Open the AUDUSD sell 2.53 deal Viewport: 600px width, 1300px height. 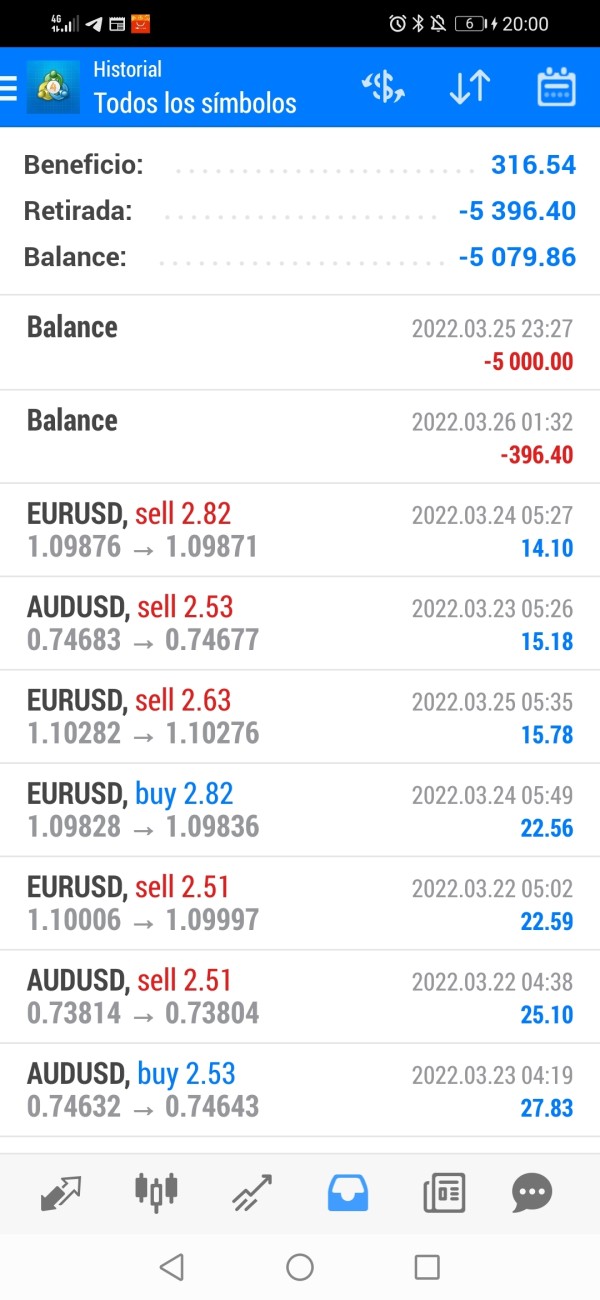coord(300,623)
